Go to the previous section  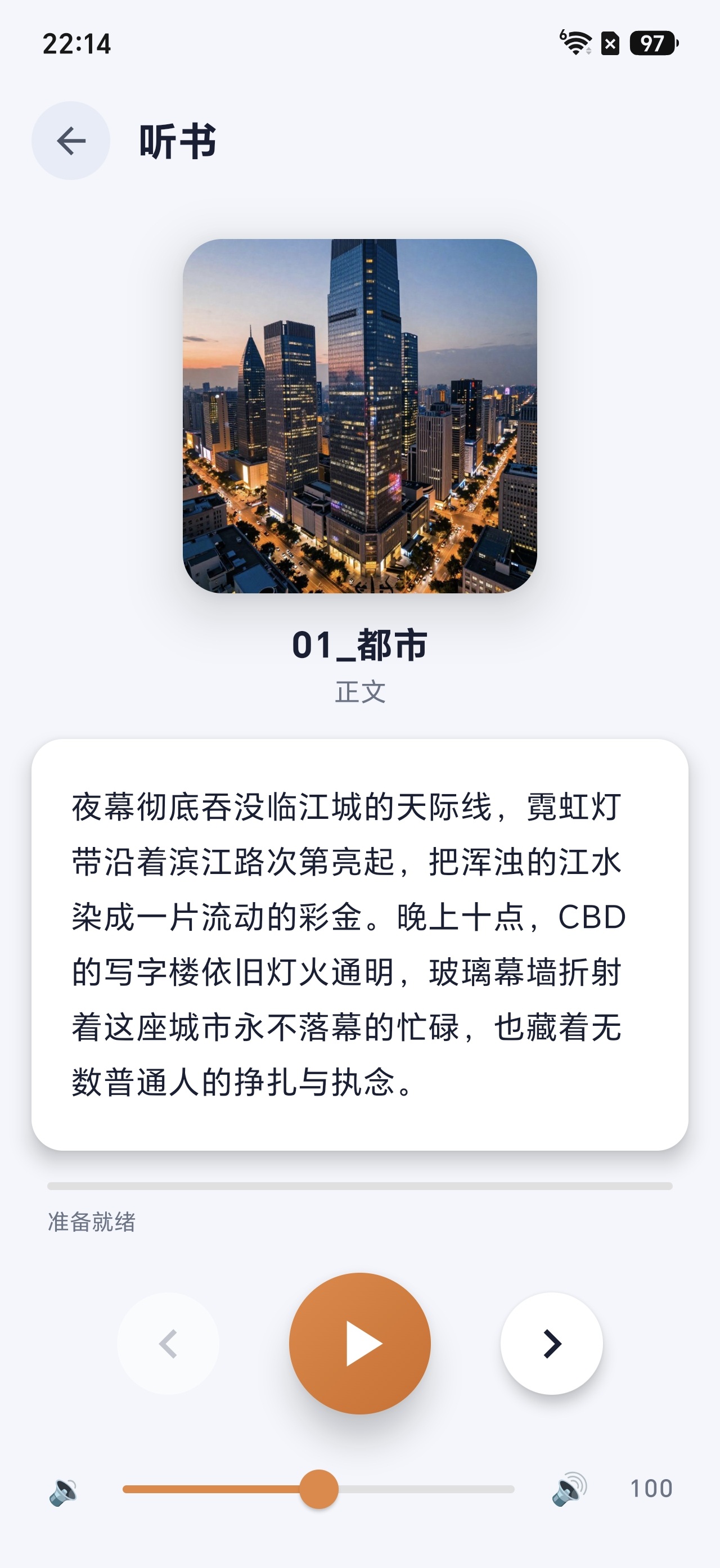168,1344
